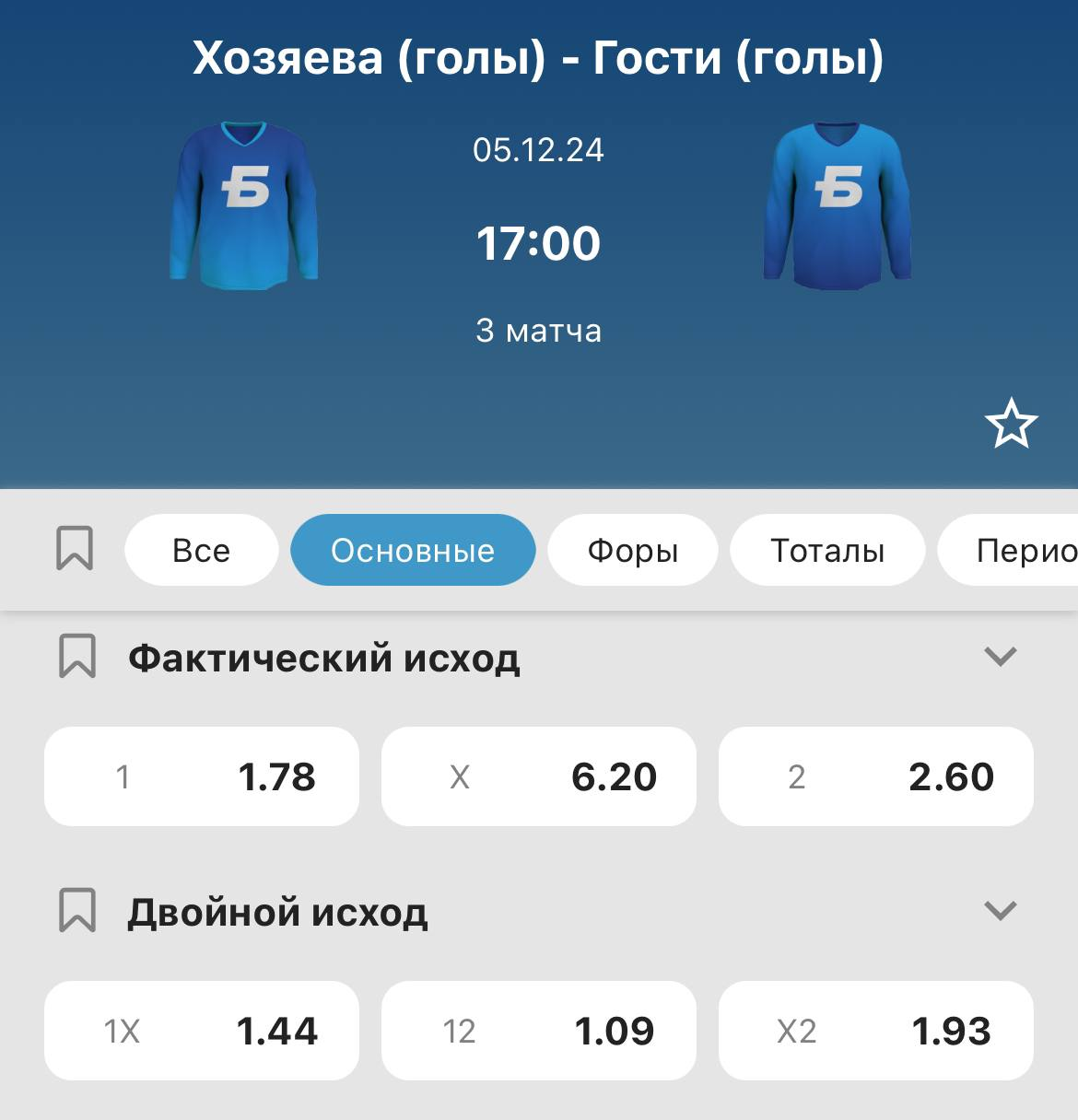Select the Основные markets chip
Viewport: 1078px width, 1120px height.
[413, 550]
